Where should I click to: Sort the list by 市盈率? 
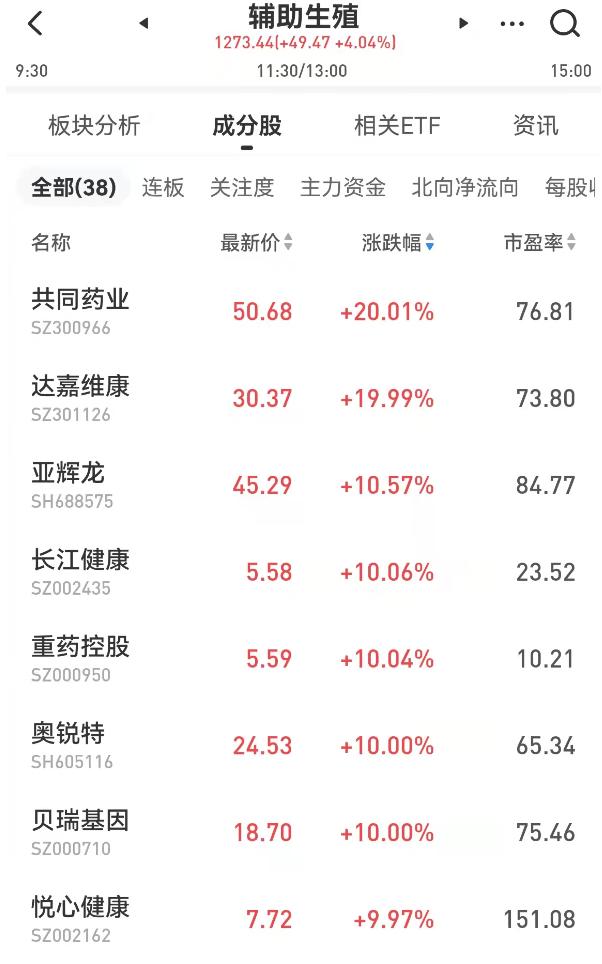tap(540, 243)
